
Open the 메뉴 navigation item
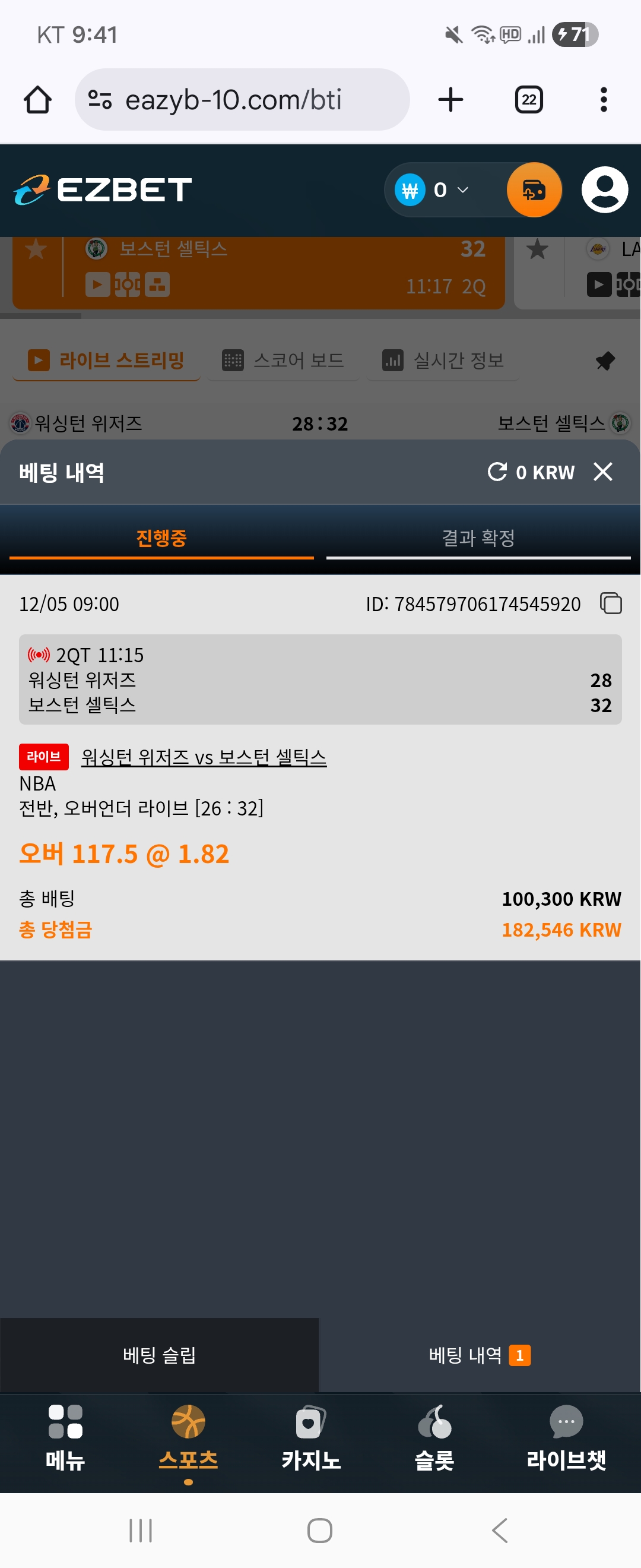click(65, 1438)
